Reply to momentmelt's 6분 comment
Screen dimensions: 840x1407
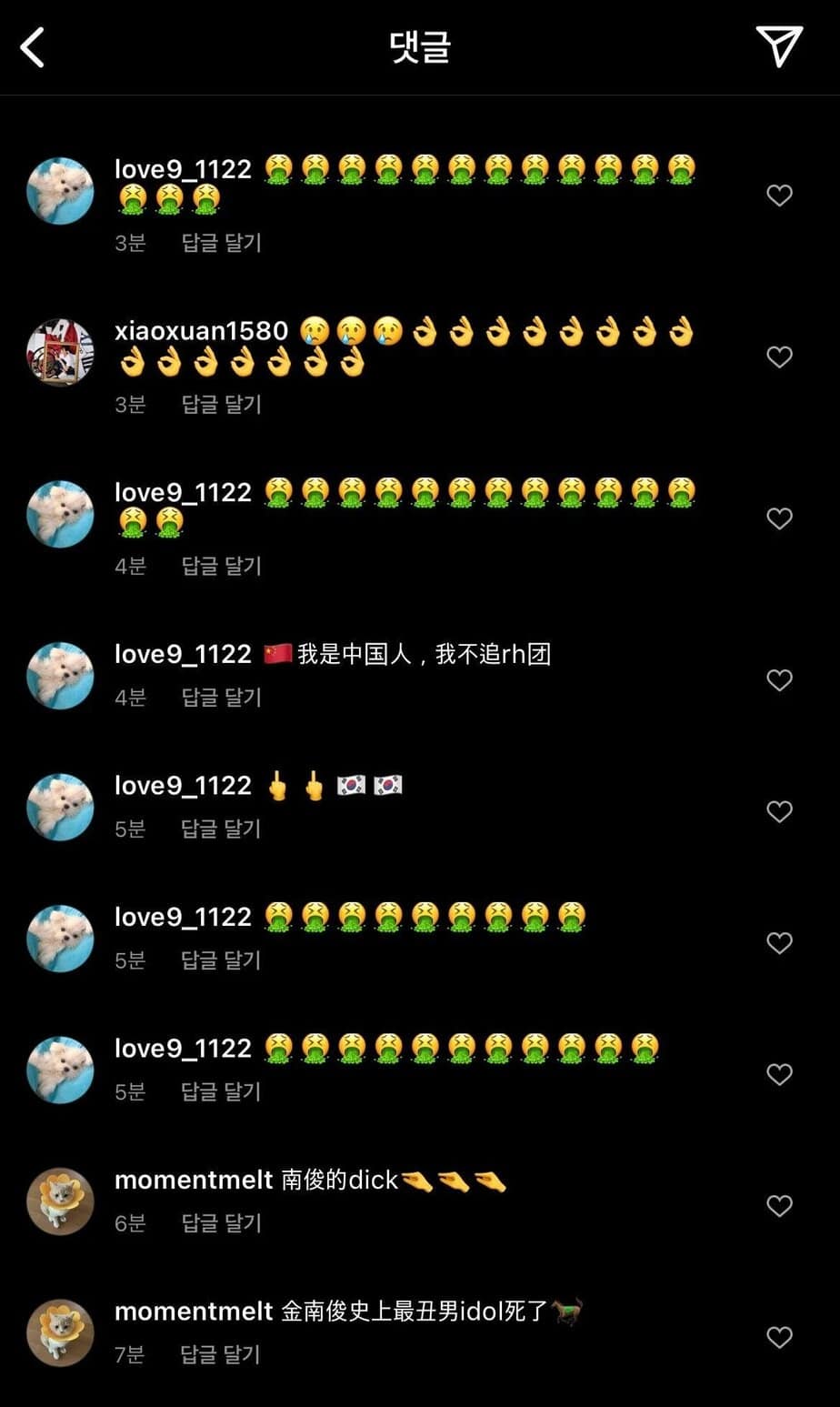tap(221, 1223)
